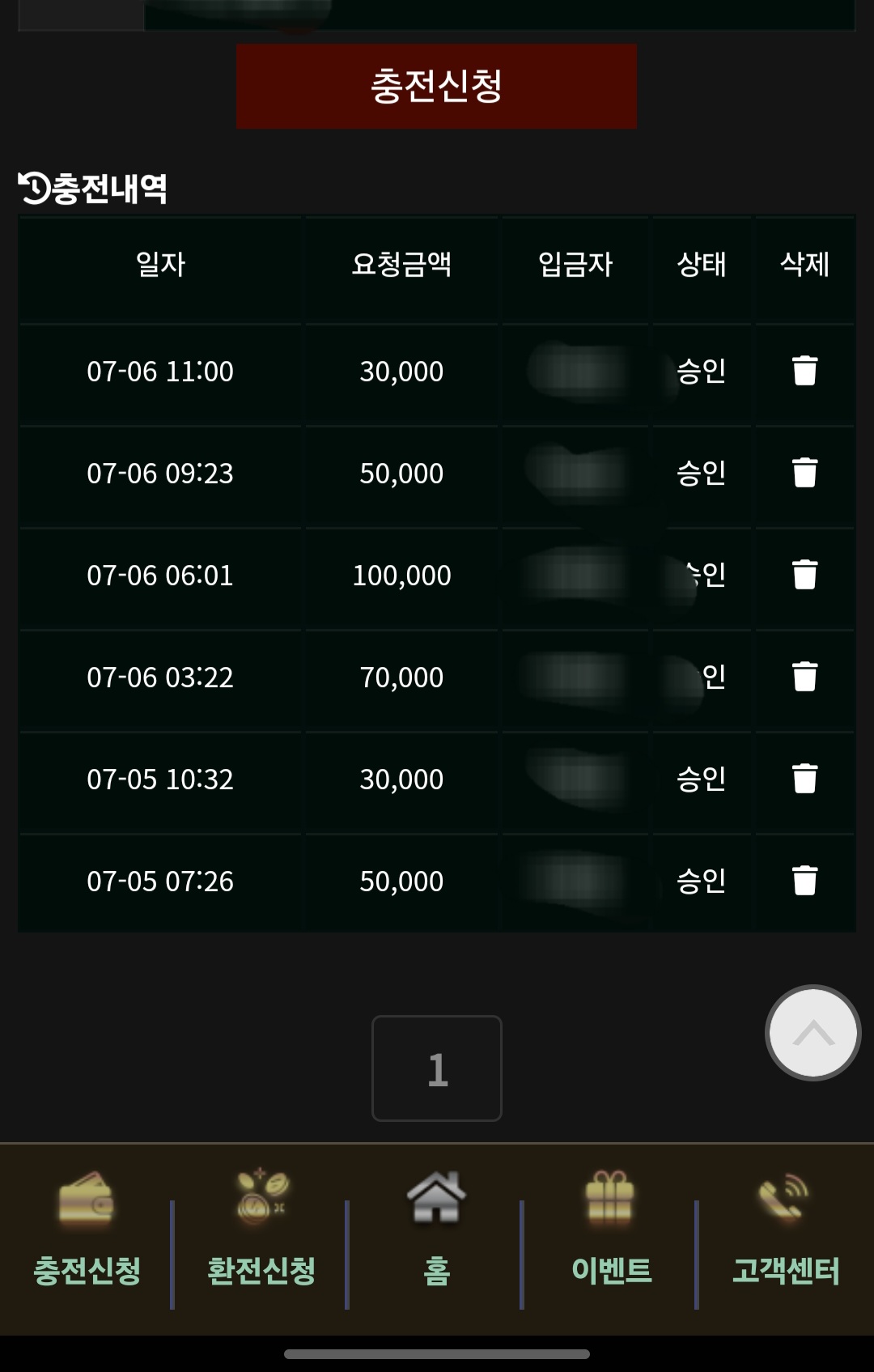Go to page 1 of charge history
This screenshot has width=874, height=1372.
[437, 1068]
